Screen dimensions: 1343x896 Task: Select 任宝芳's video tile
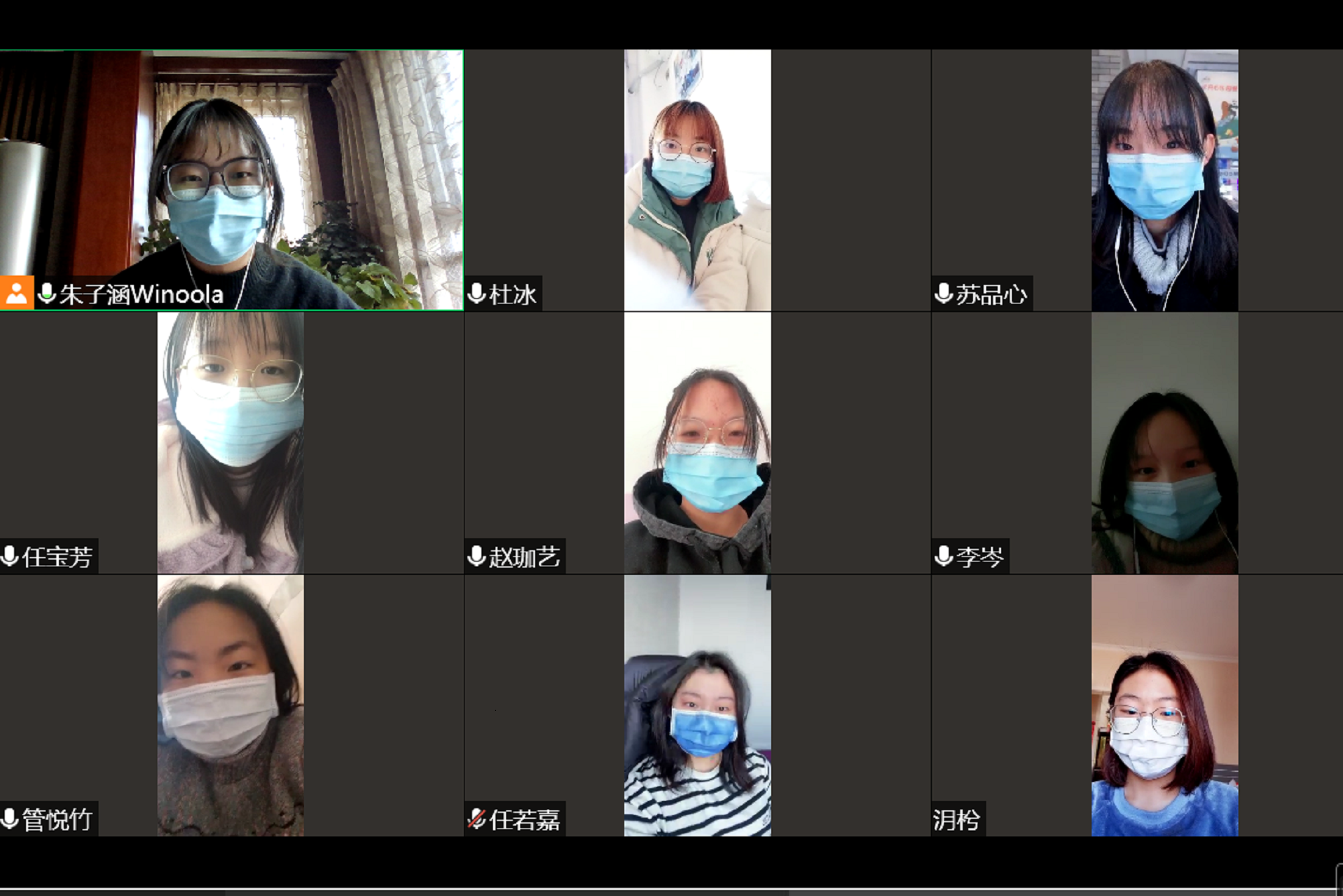pos(231,442)
